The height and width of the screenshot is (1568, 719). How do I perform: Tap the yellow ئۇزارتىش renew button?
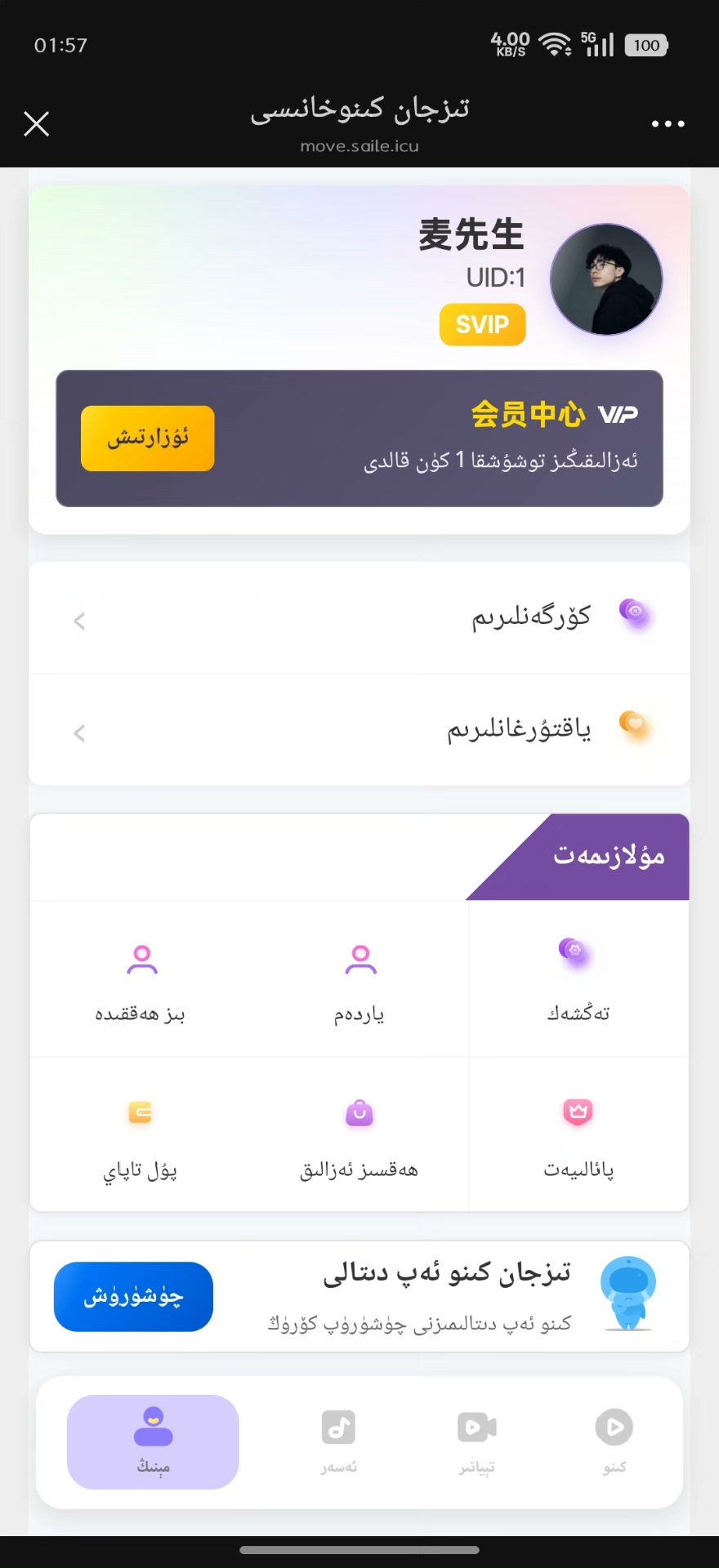(148, 439)
